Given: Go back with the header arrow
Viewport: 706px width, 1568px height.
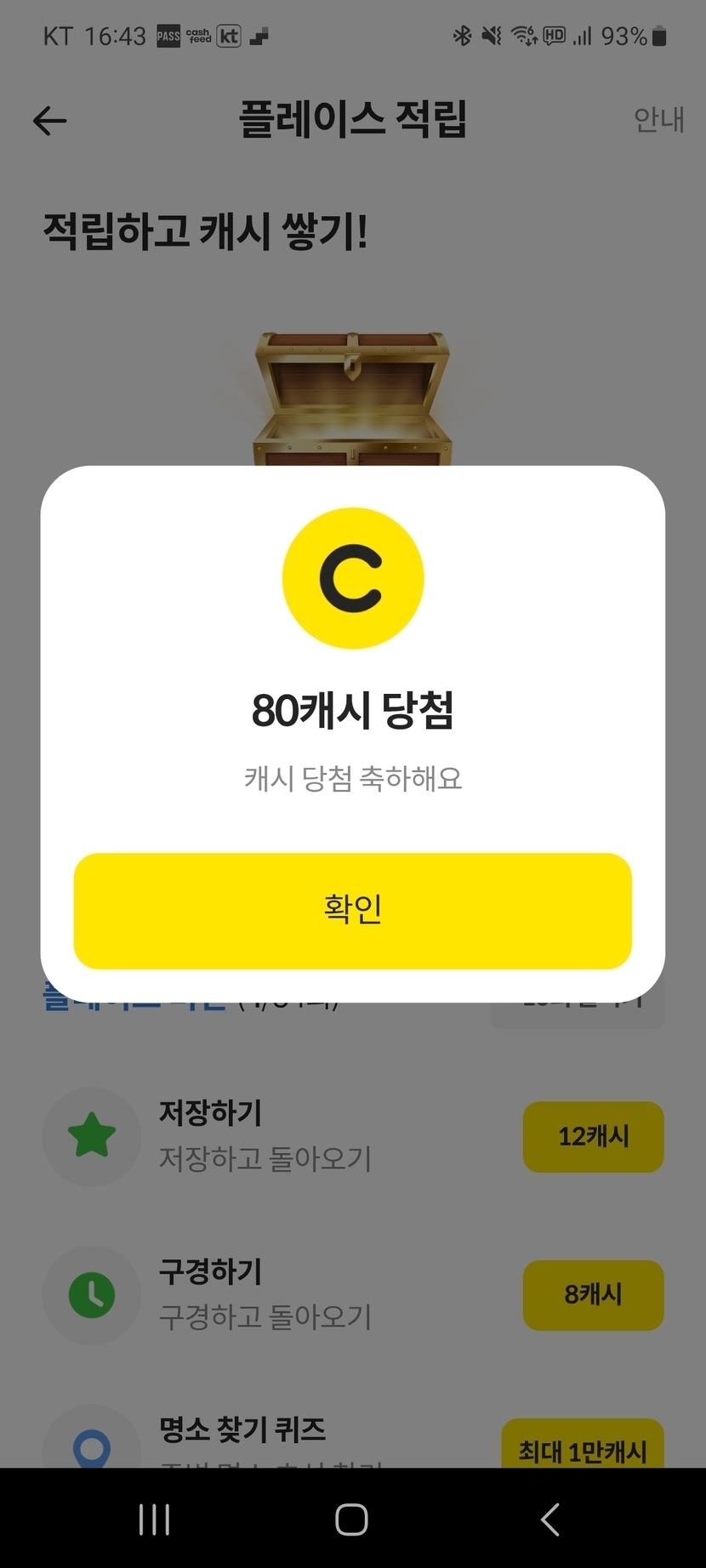Looking at the screenshot, I should tap(49, 121).
